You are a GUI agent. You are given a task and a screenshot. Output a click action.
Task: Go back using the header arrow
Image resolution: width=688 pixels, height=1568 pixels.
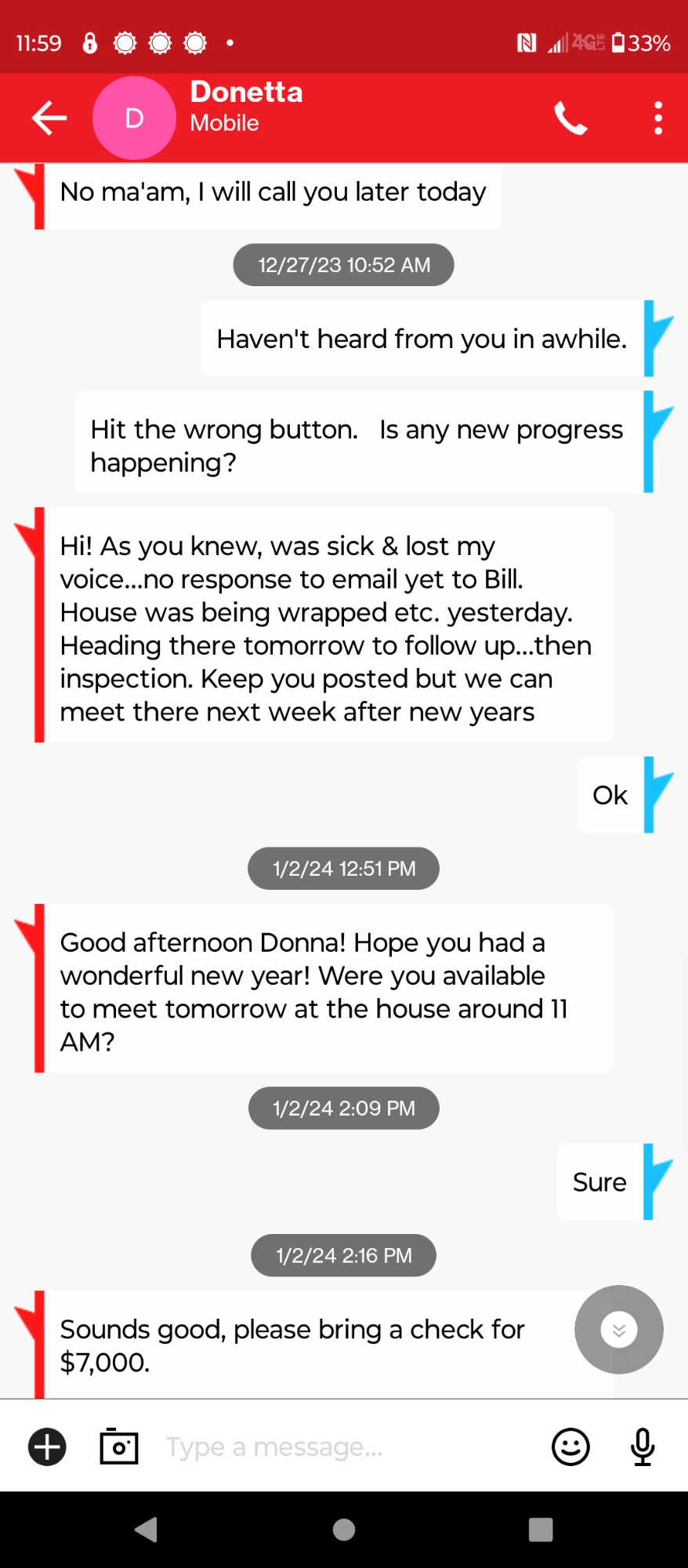point(49,118)
